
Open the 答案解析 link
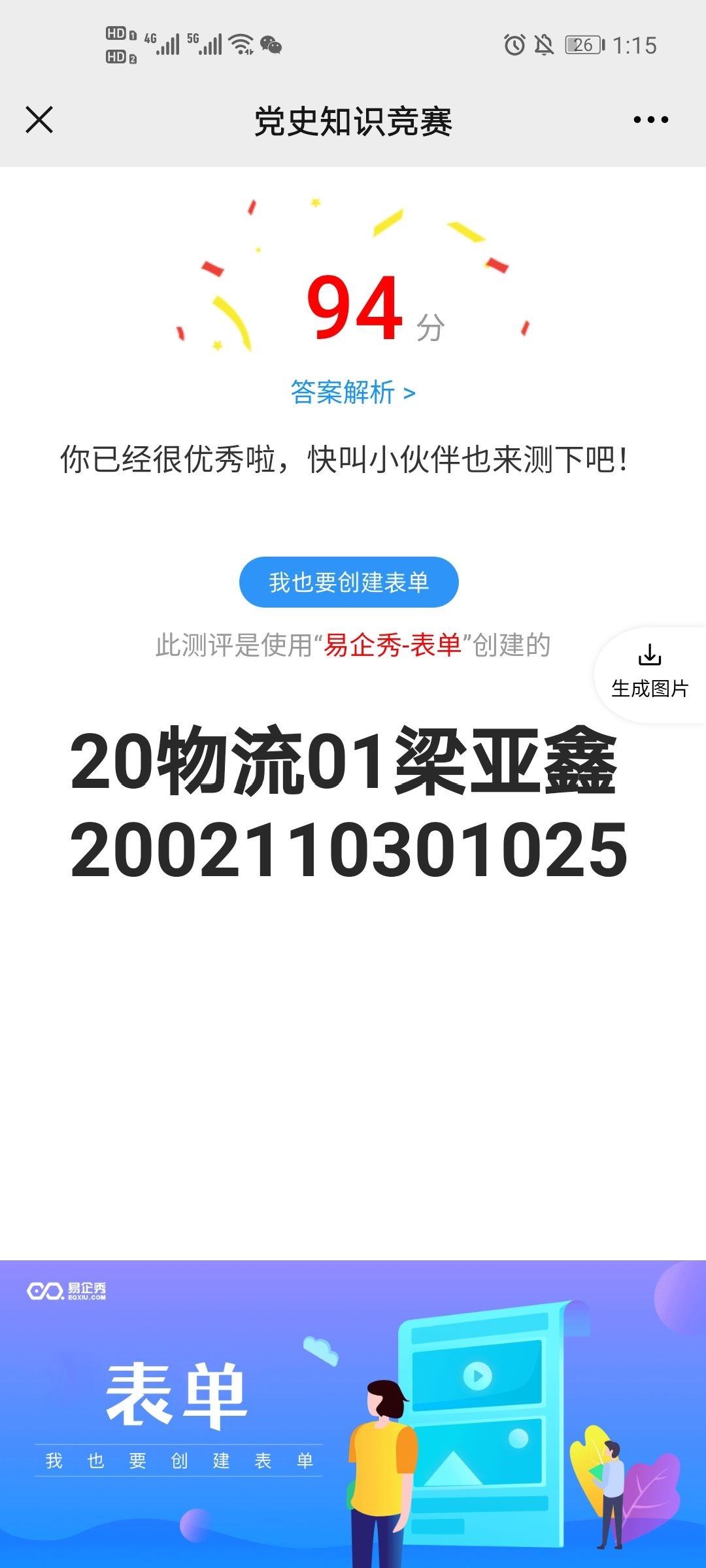tap(352, 393)
